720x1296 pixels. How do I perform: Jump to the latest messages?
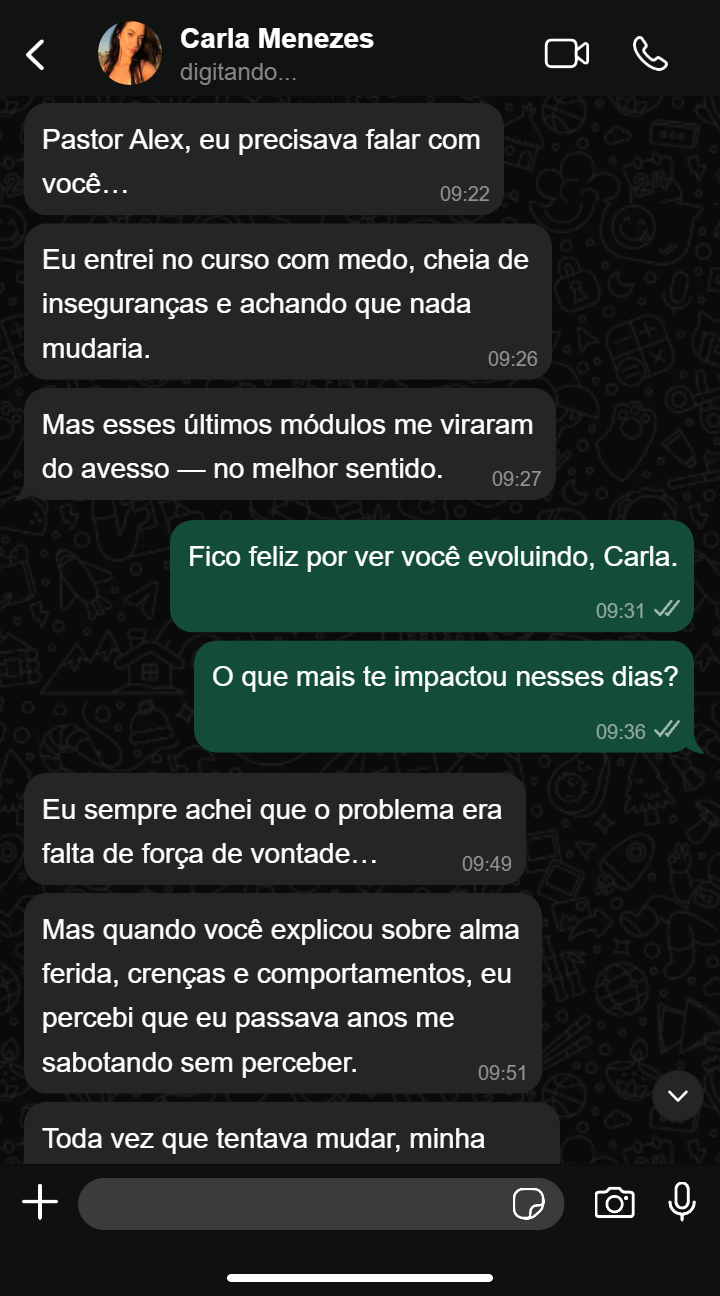coord(678,1096)
